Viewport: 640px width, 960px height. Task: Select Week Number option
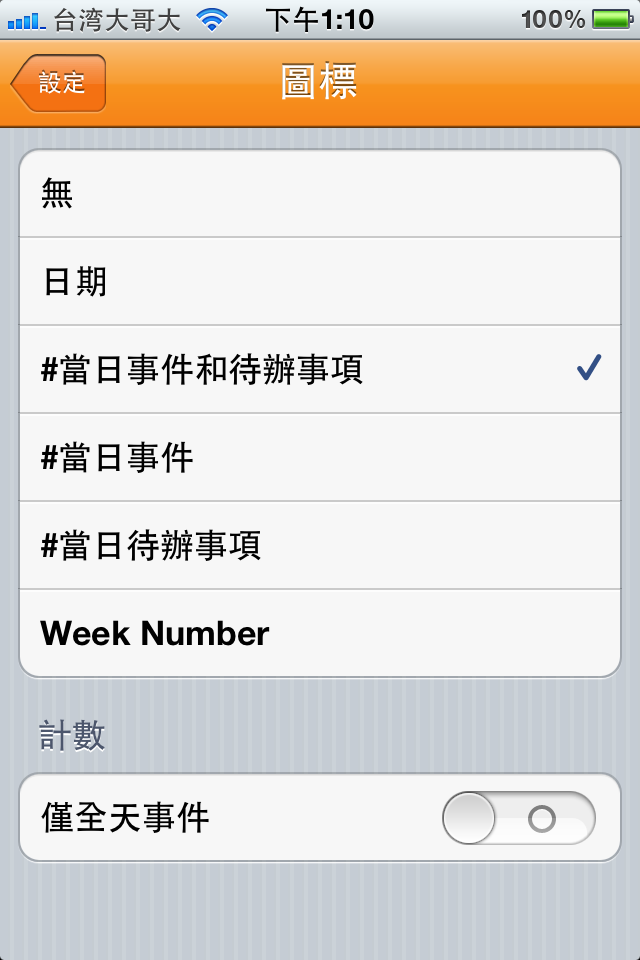pyautogui.click(x=320, y=634)
